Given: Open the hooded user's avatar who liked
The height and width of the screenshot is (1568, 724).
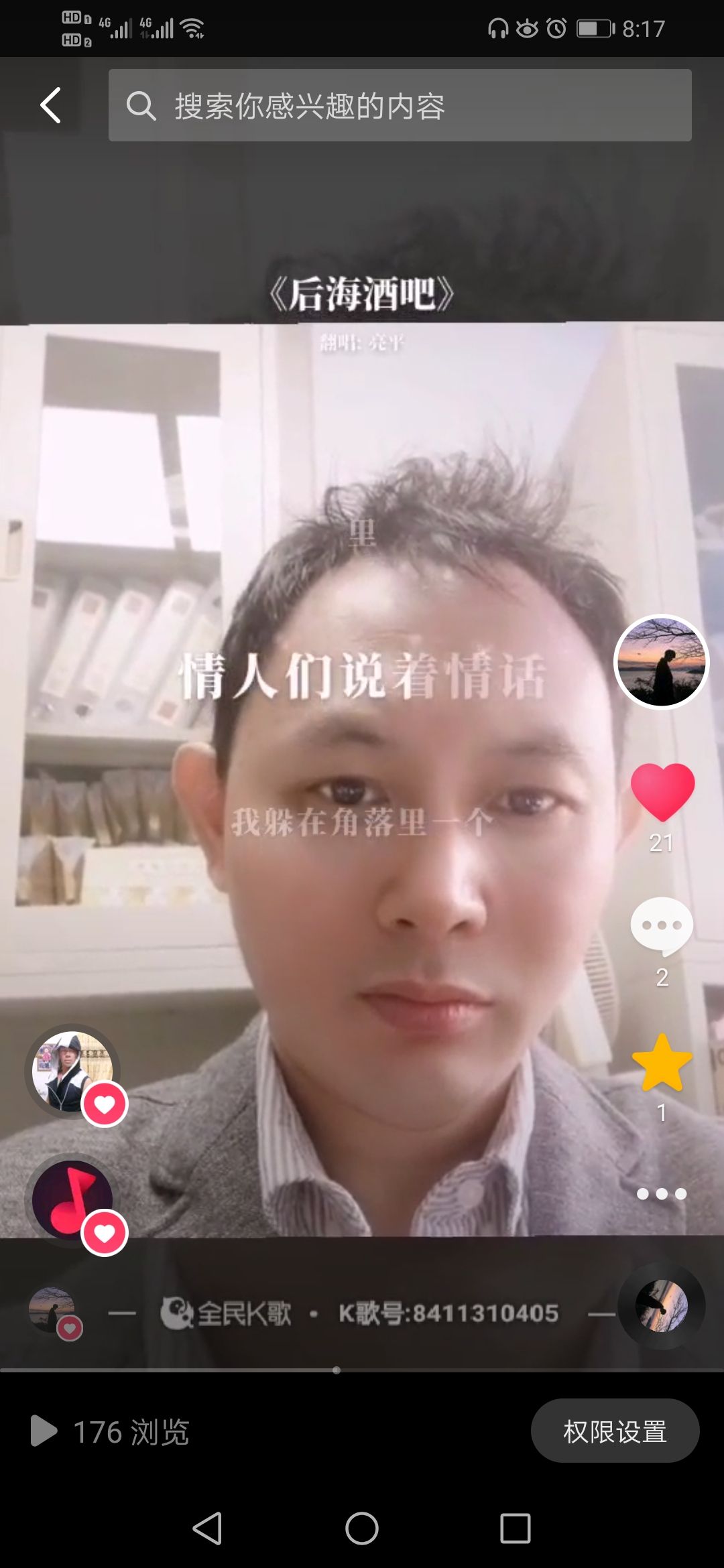Looking at the screenshot, I should point(72,1071).
